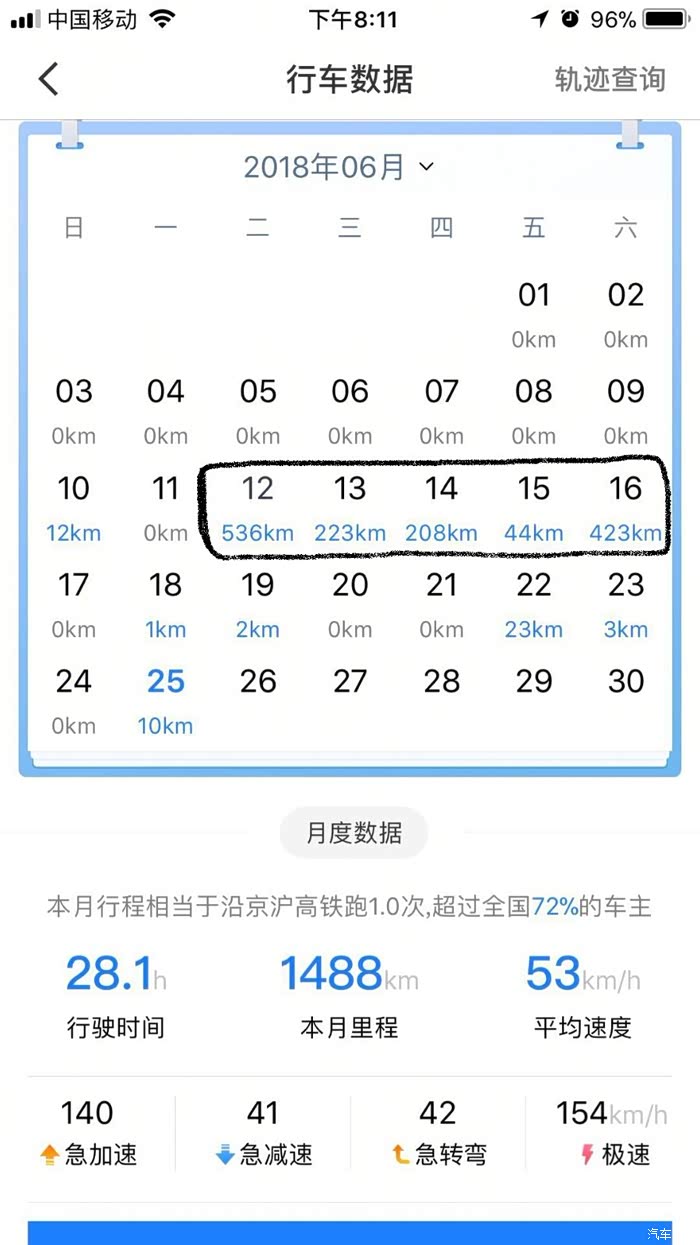
Task: Tap date 25 showing 10km
Action: coord(166,700)
